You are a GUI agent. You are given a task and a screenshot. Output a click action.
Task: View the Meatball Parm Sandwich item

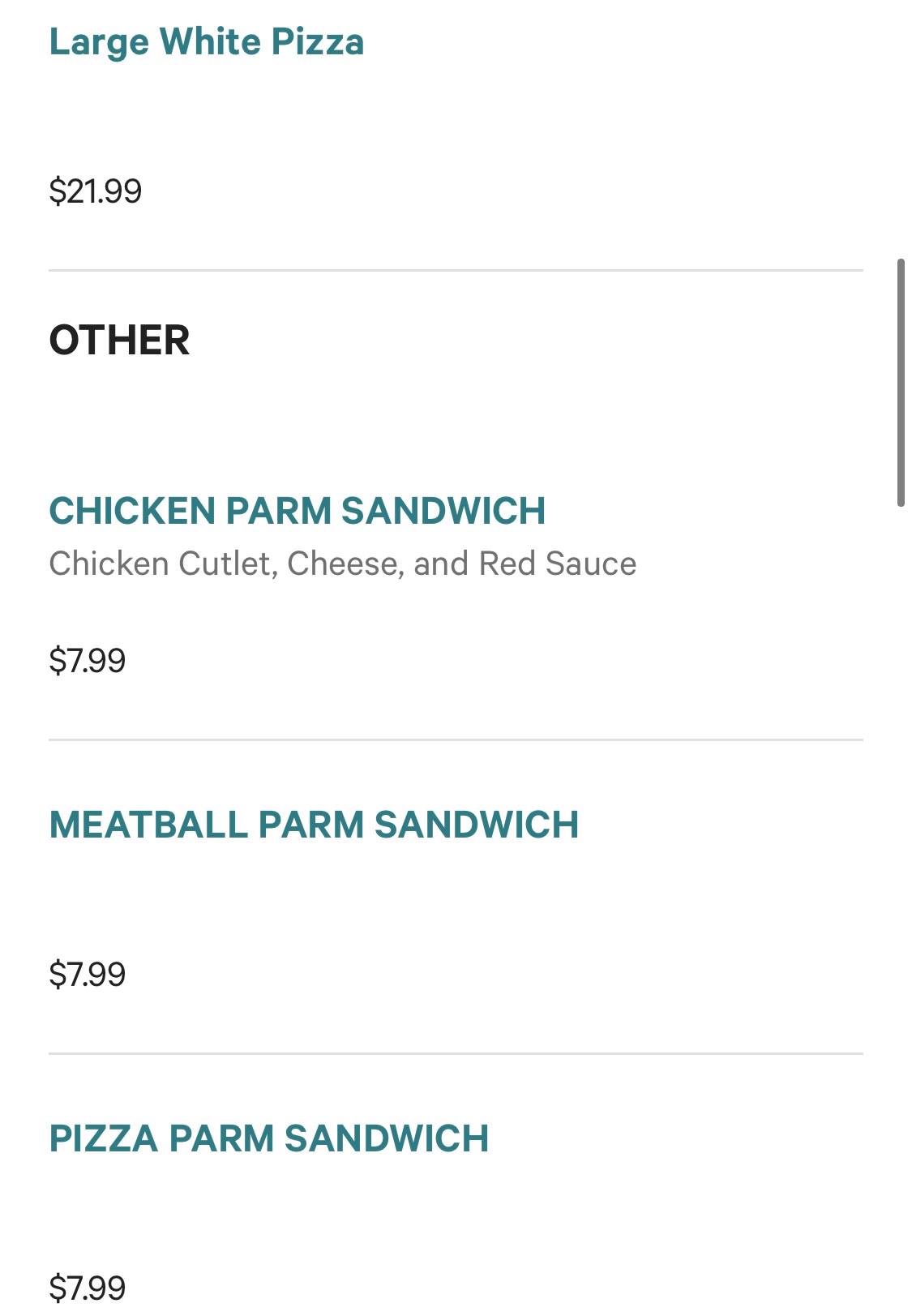(314, 825)
